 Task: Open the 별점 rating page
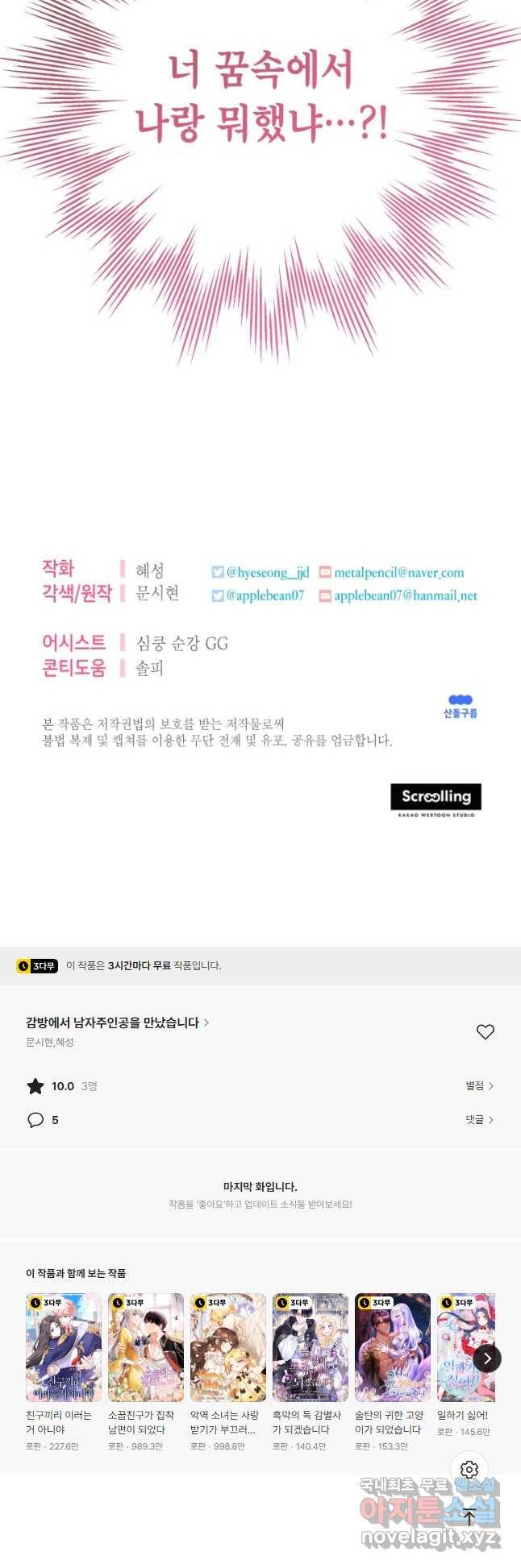point(479,1086)
